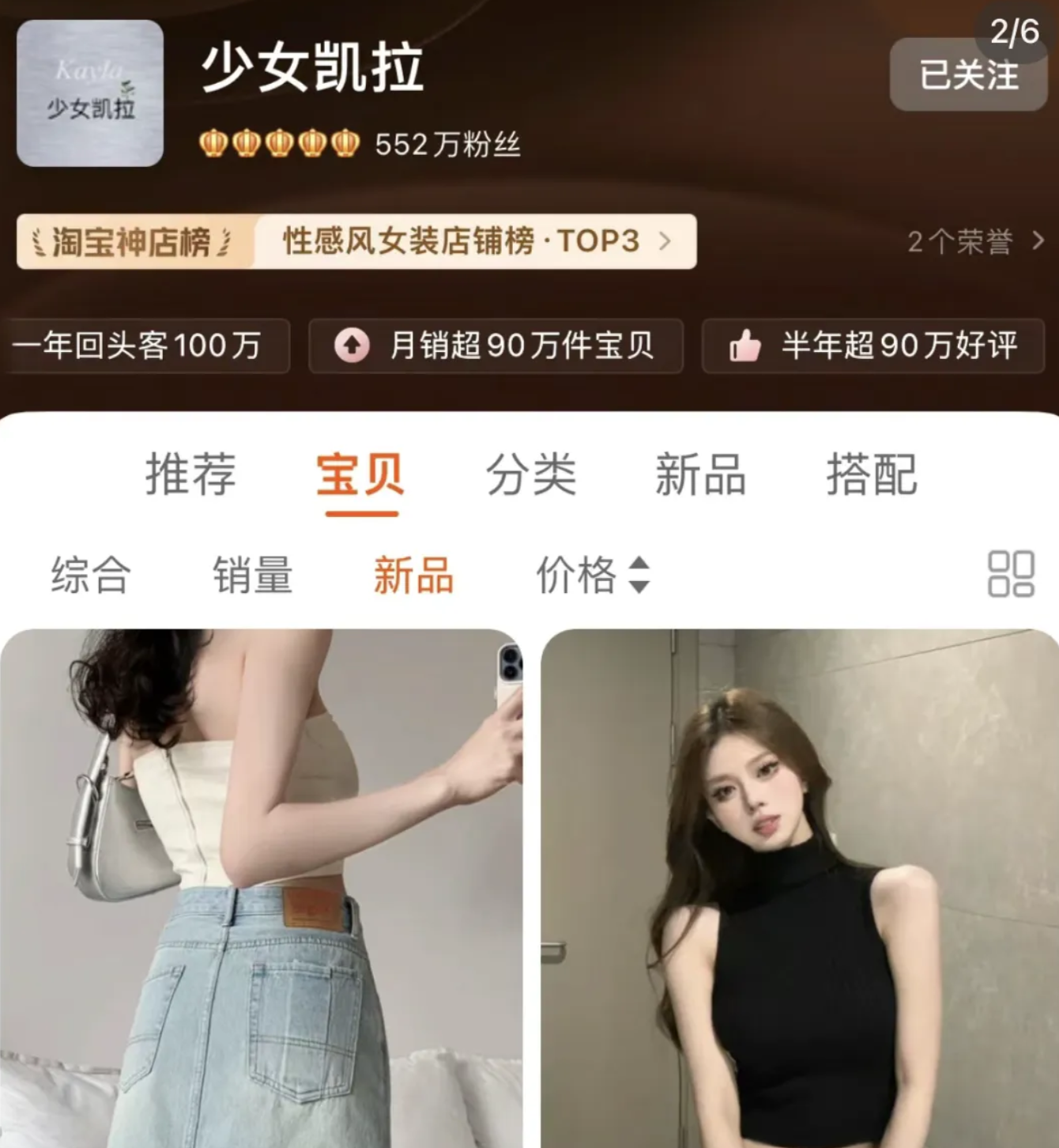1059x1148 pixels.
Task: Open the 少女凯拉 shop avatar
Action: pyautogui.click(x=90, y=93)
